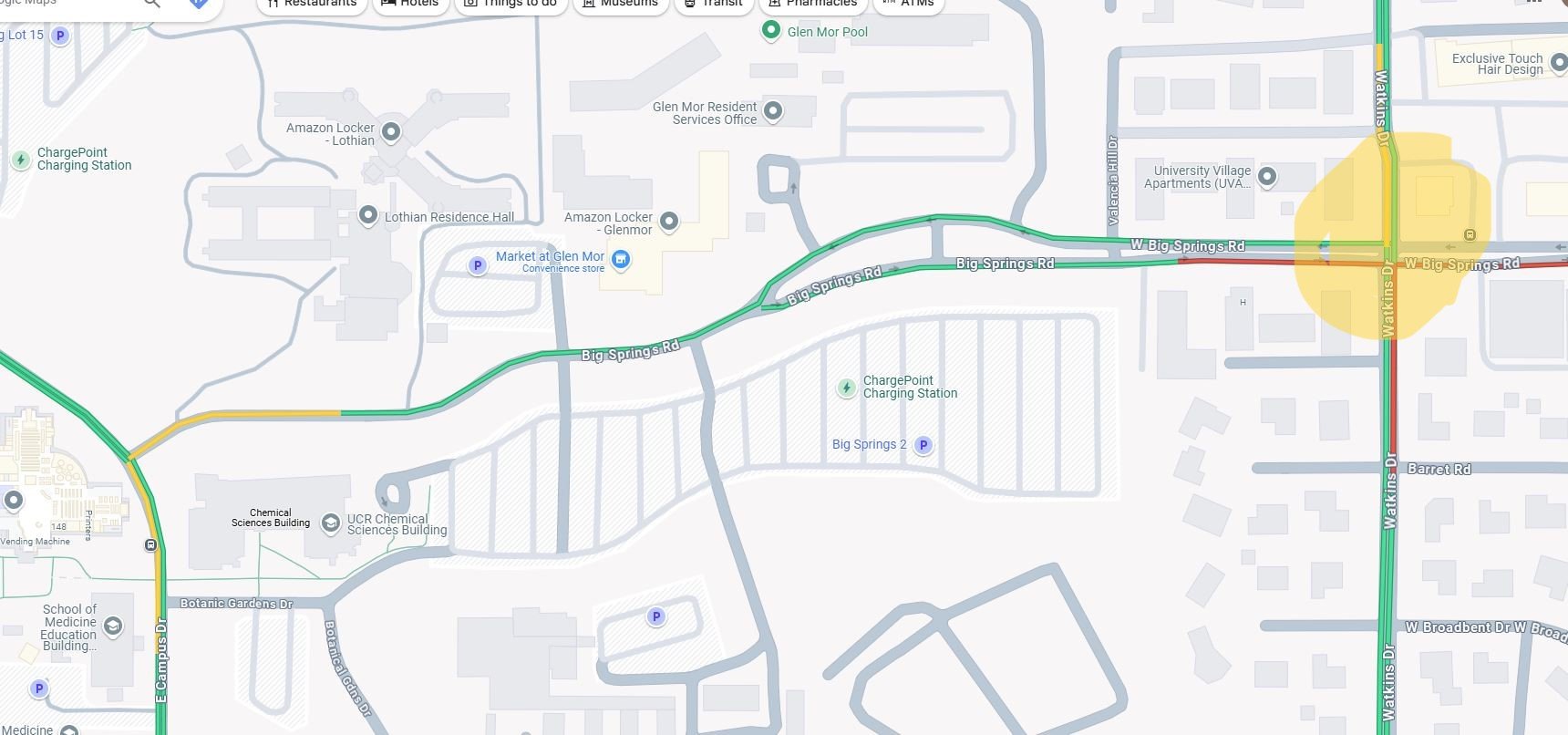Screen dimensions: 1568x735
Task: Open Lothian Residence Hall place pin
Action: coord(368,215)
